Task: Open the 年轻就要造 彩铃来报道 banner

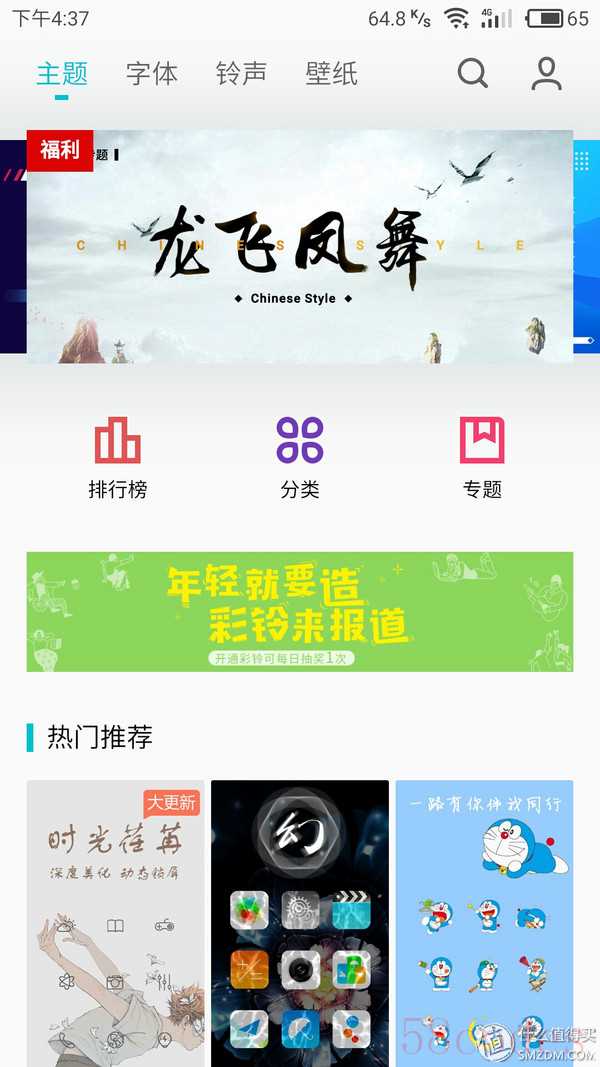Action: [300, 611]
